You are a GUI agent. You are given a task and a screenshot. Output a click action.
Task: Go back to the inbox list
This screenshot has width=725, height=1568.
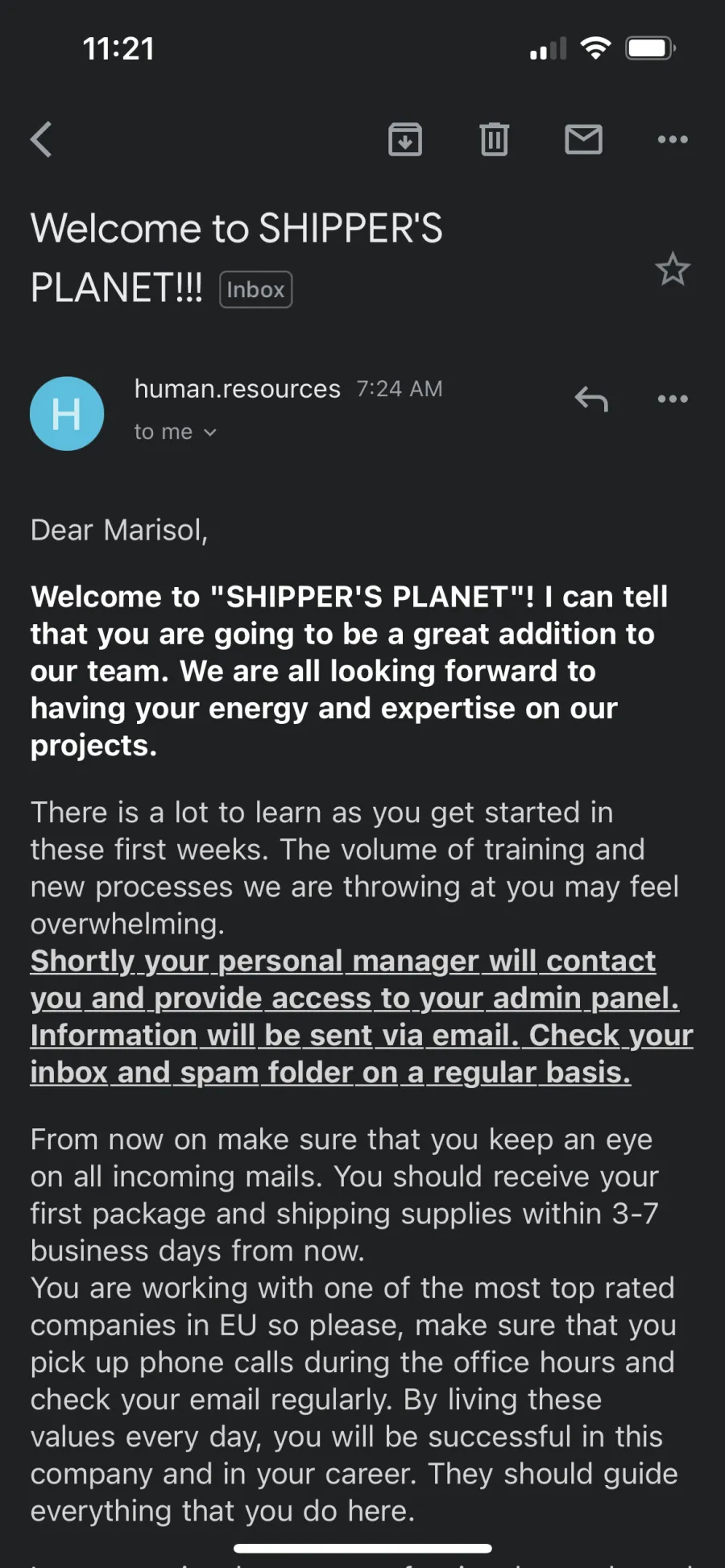[x=42, y=139]
